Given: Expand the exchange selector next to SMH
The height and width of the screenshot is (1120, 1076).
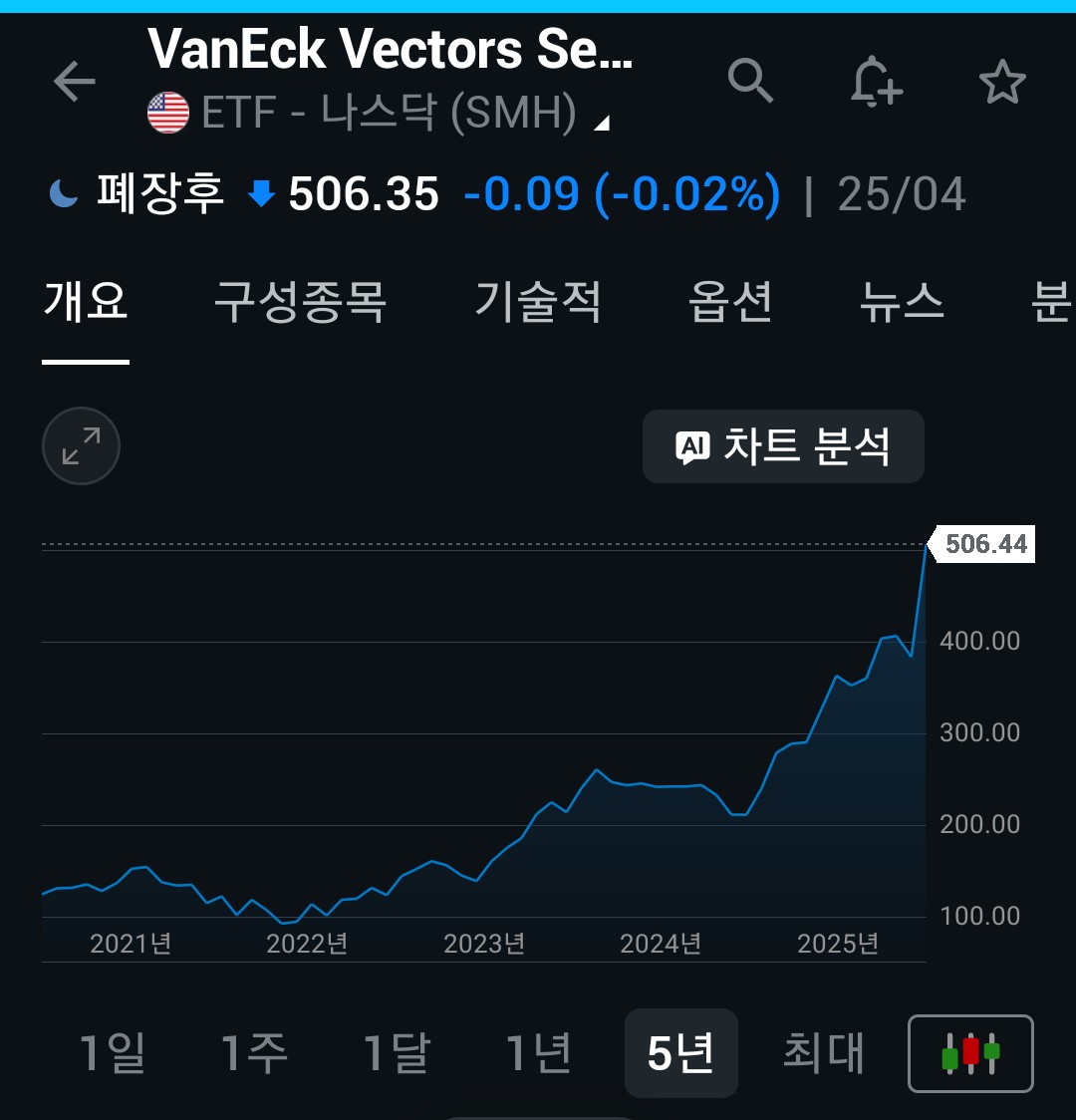Looking at the screenshot, I should (x=601, y=124).
